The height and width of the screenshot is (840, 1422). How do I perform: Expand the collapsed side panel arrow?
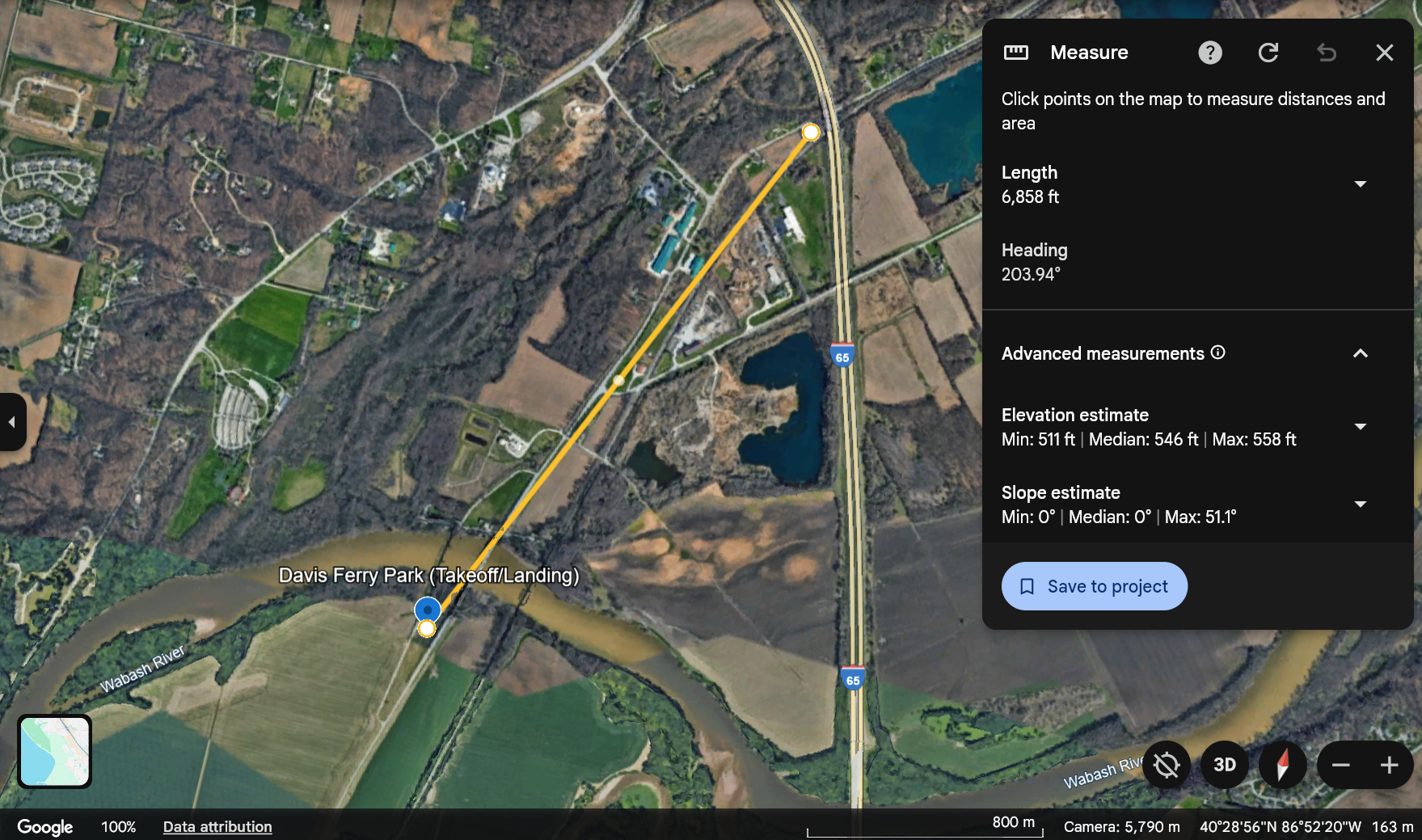(11, 422)
